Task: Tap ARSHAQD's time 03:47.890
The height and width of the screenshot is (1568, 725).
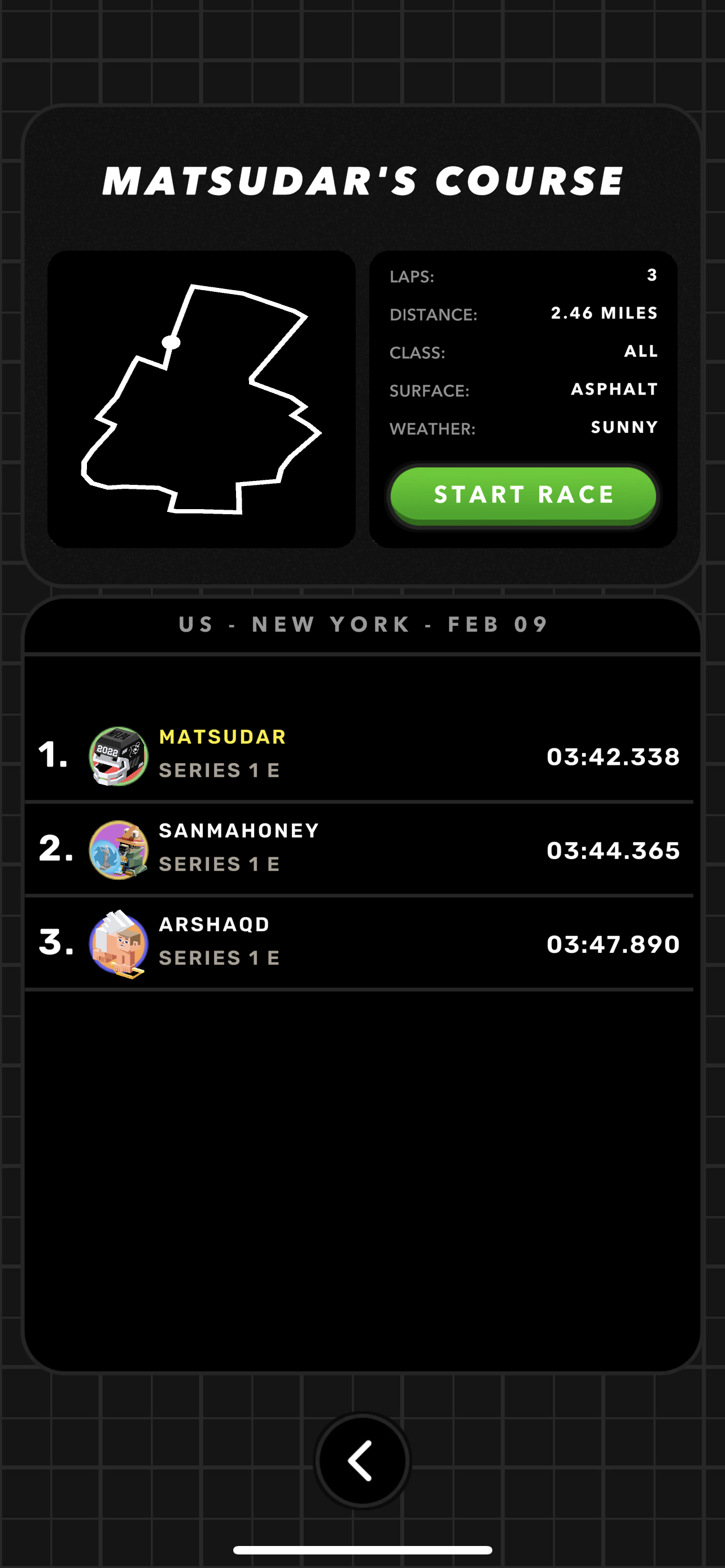Action: (x=614, y=944)
